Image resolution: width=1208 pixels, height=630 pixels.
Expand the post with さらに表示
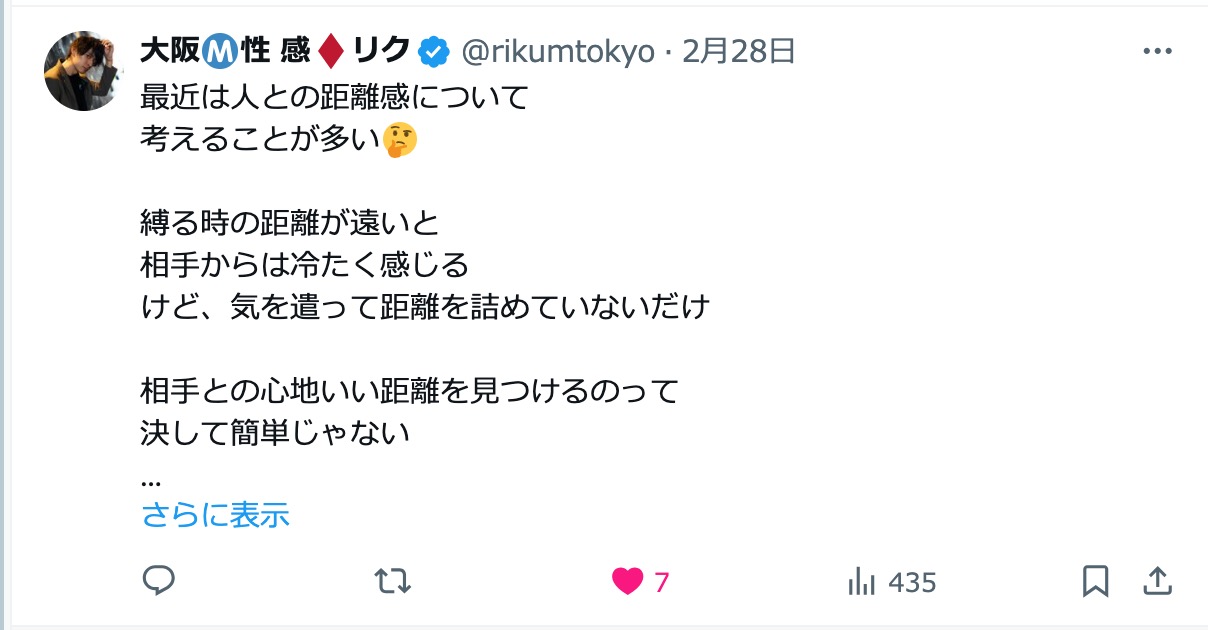click(x=215, y=515)
